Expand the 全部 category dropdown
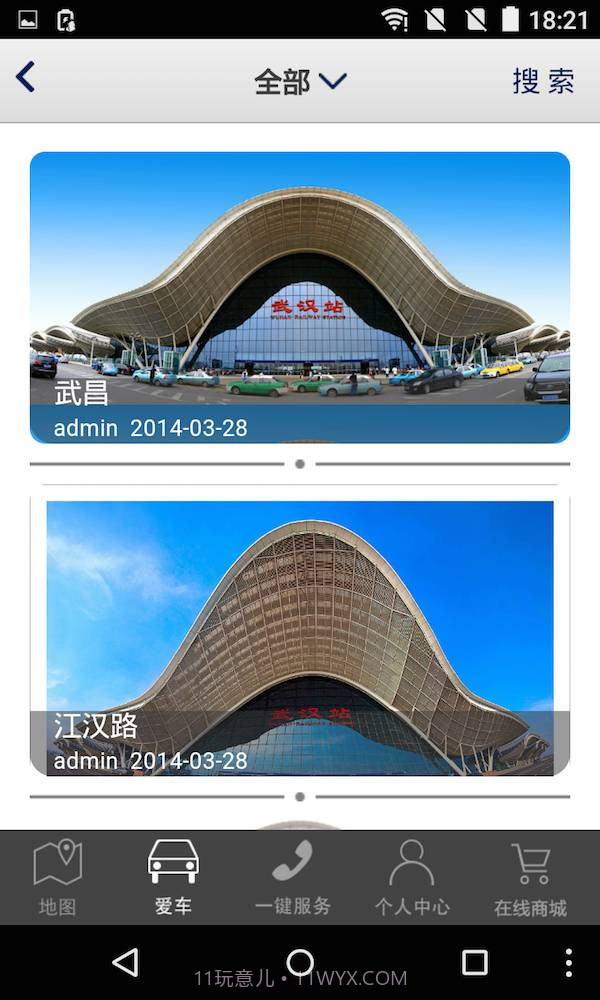The width and height of the screenshot is (600, 1000). coord(300,81)
